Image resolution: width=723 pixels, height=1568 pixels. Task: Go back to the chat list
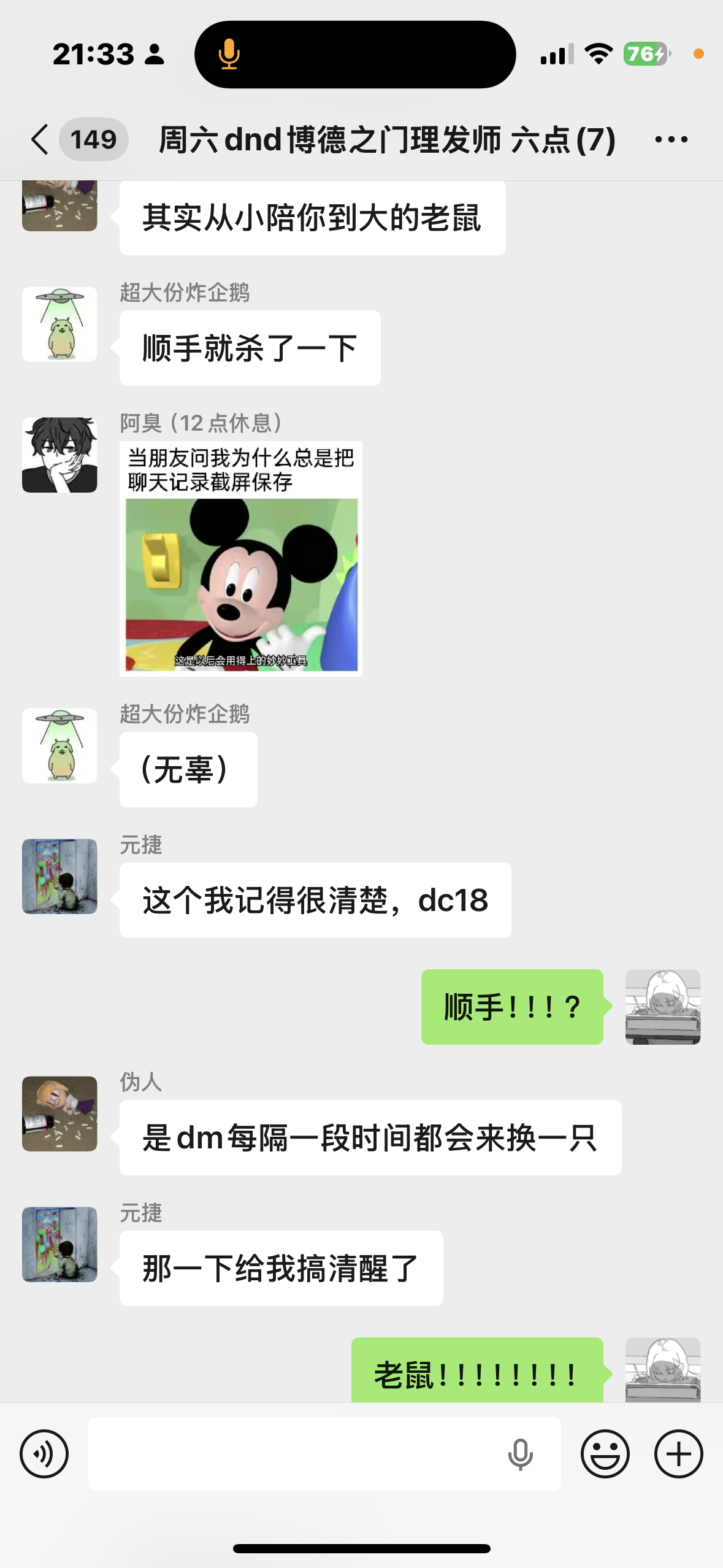[x=40, y=139]
